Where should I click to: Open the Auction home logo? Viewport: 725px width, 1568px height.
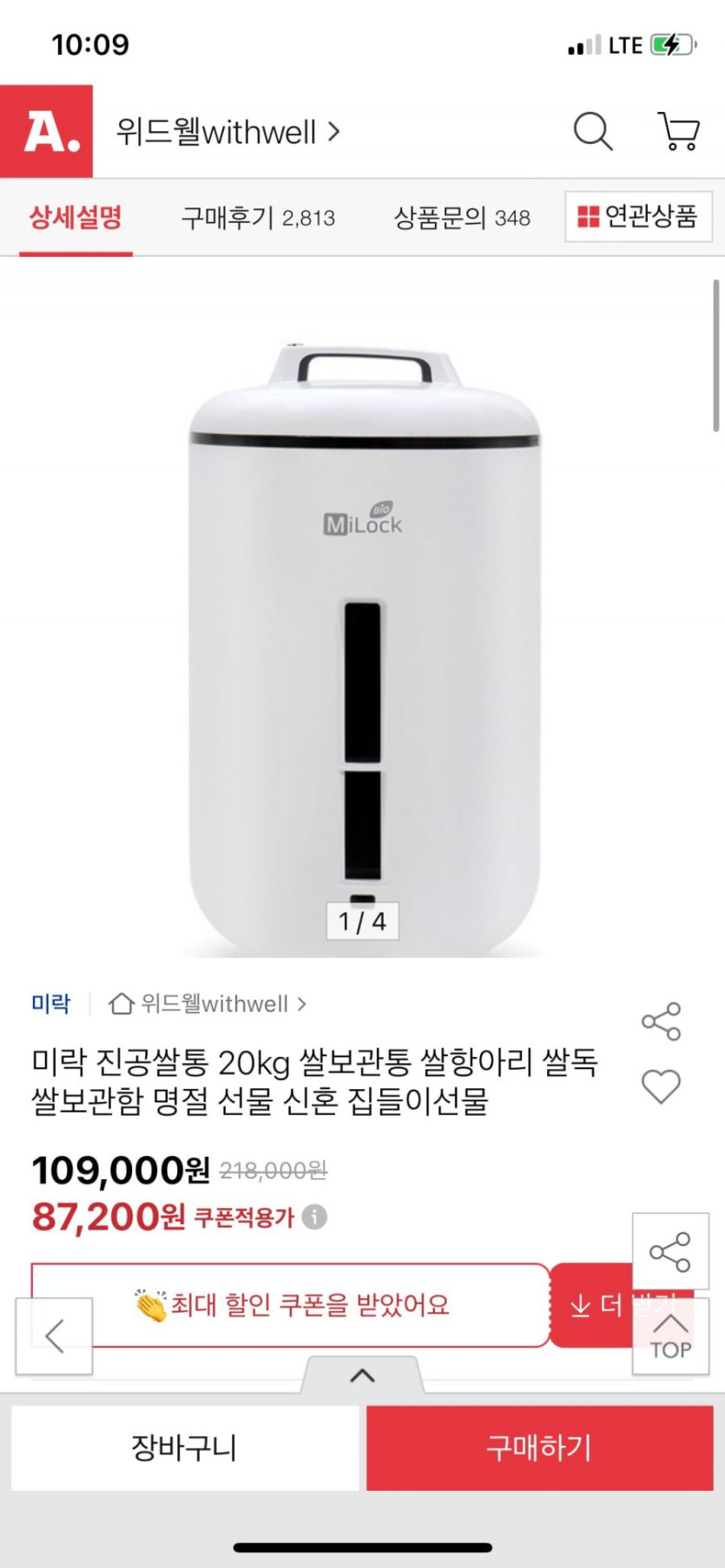tap(47, 132)
